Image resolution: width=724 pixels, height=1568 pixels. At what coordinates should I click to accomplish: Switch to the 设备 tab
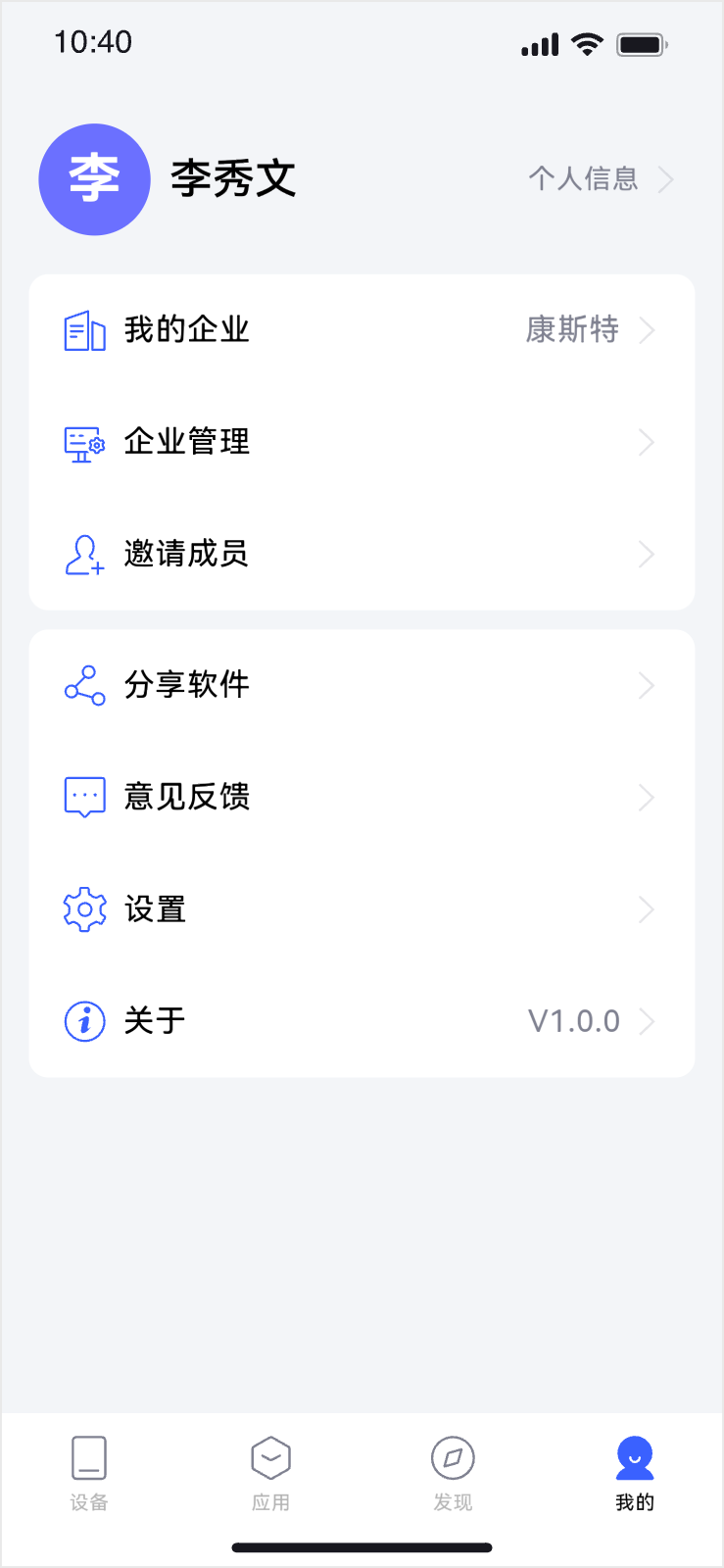pyautogui.click(x=89, y=1473)
